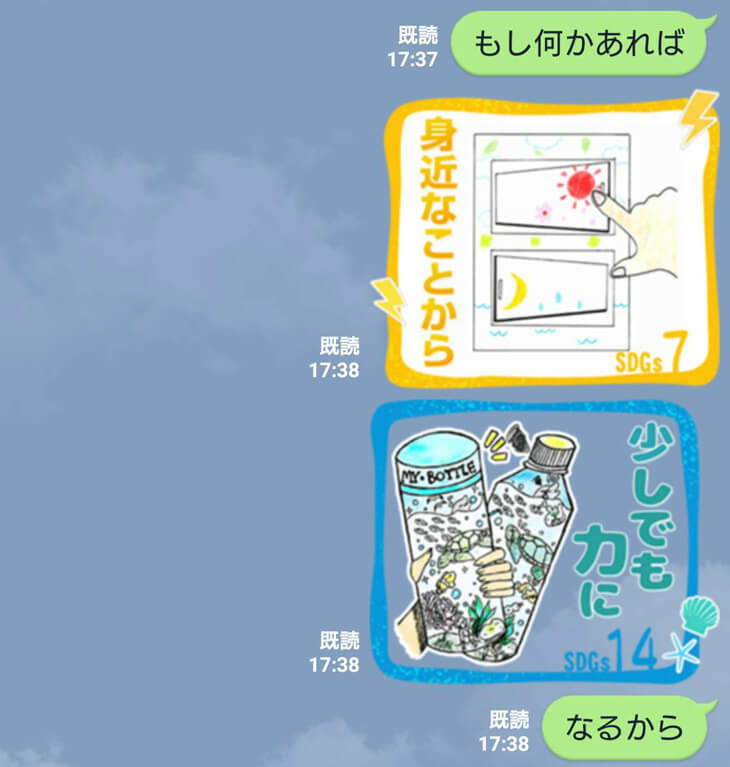Open the blue SDGs 14 bottle sticker
Screen dimensions: 730x767
pyautogui.click(x=536, y=540)
